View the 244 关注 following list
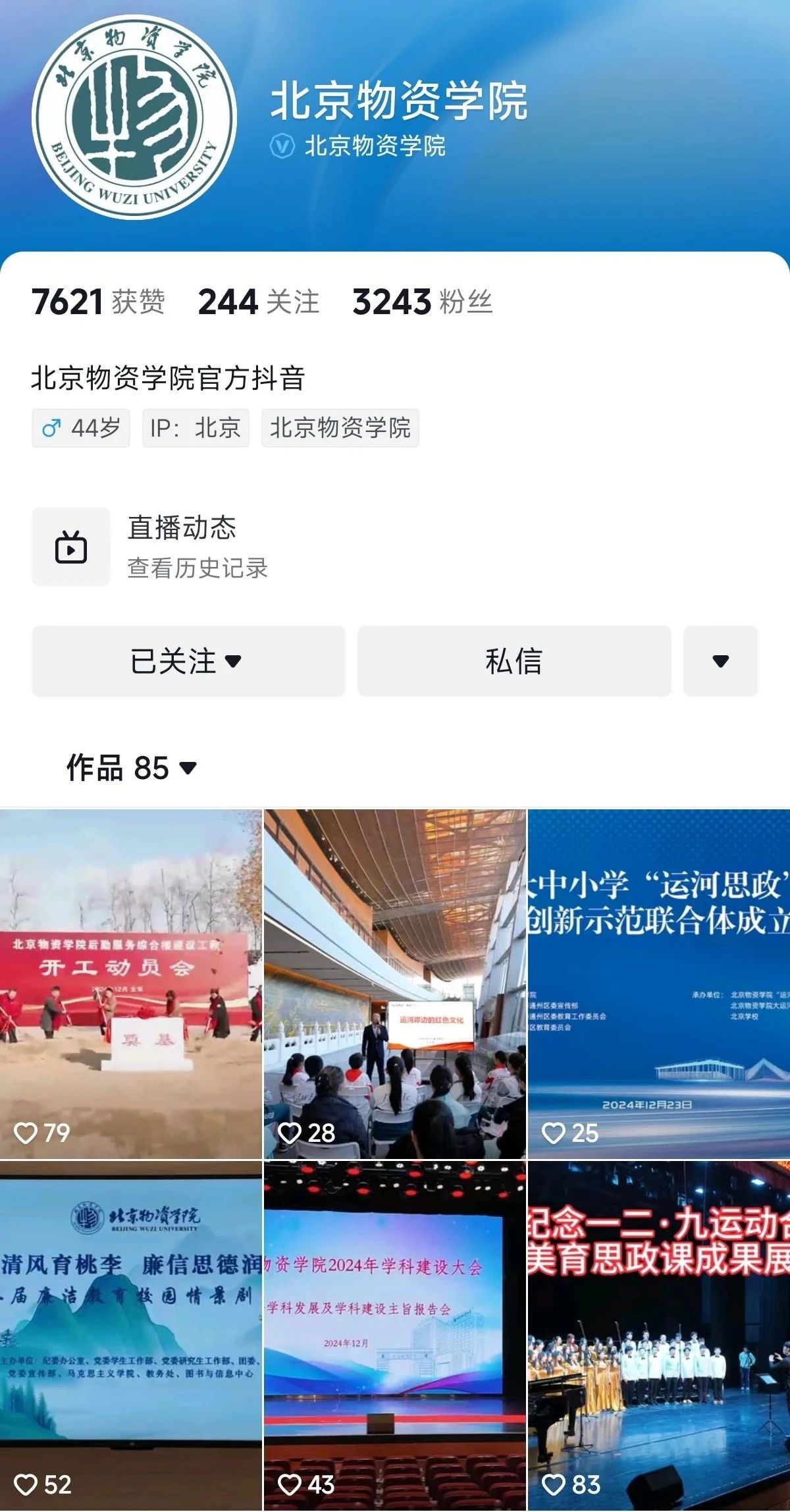Screen dimensions: 790x1512 coord(258,302)
